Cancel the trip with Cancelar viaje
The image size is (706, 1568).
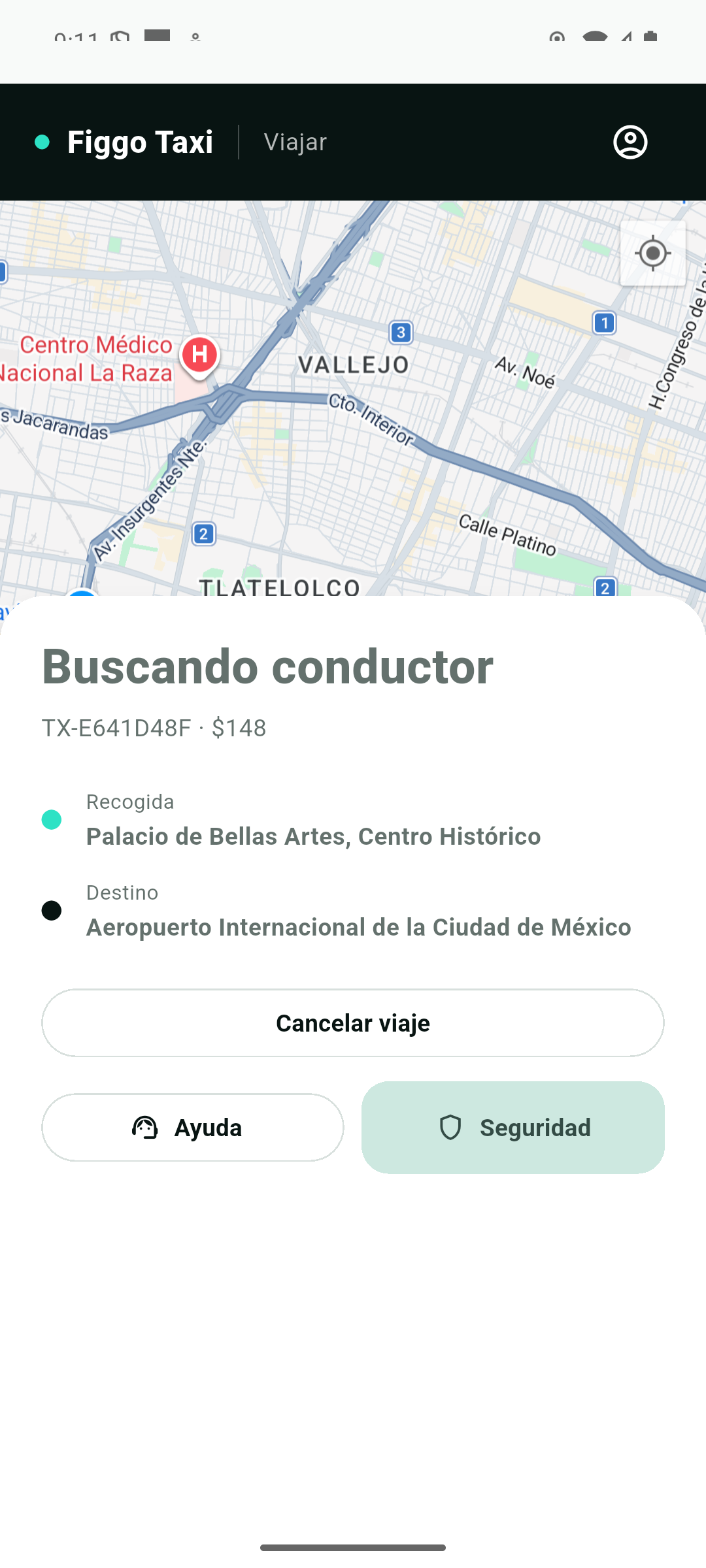pyautogui.click(x=353, y=1022)
